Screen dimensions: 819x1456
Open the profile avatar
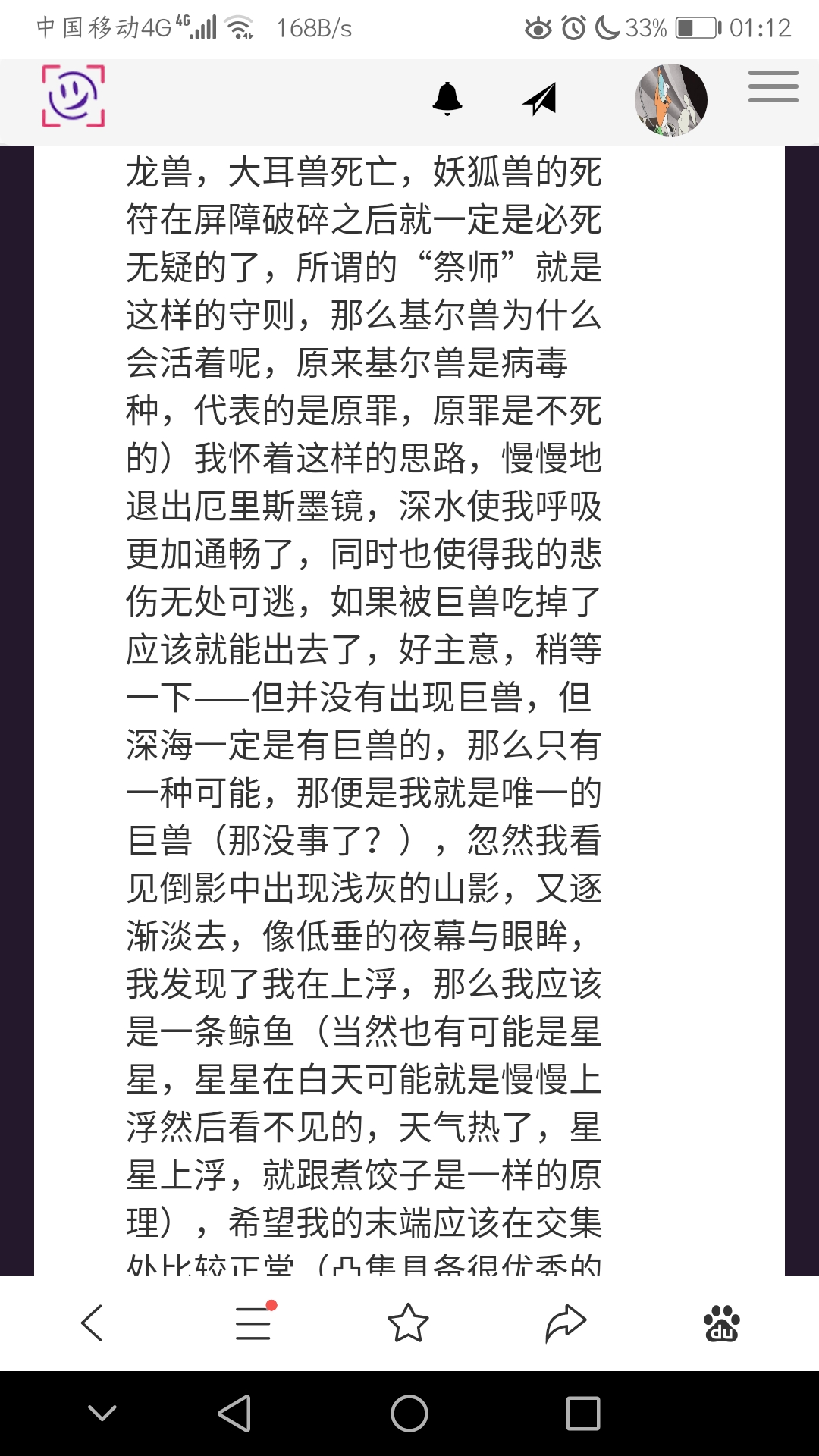tap(670, 100)
